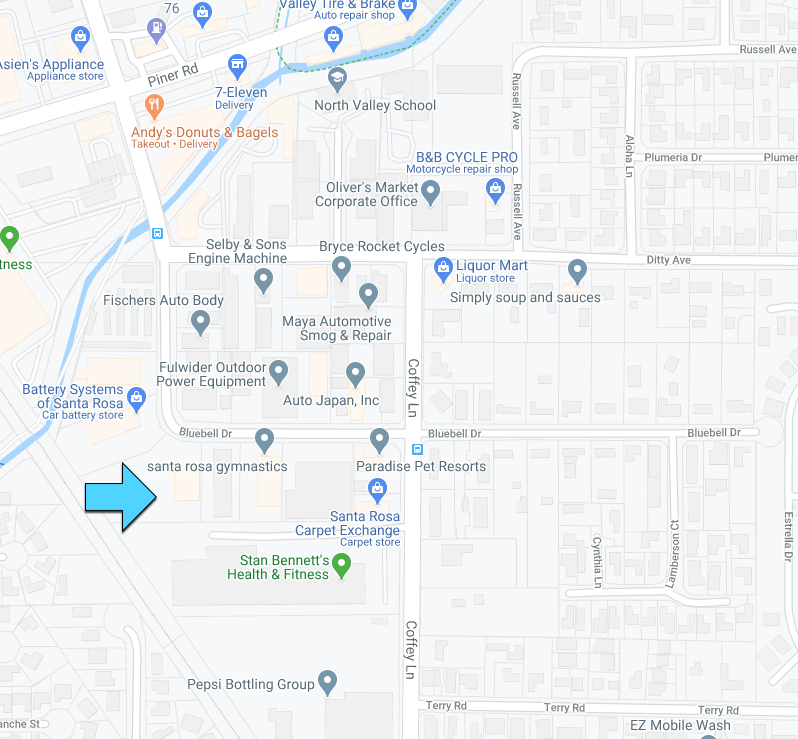Tap the 7-Eleven delivery pin
The width and height of the screenshot is (798, 739).
pos(237,65)
